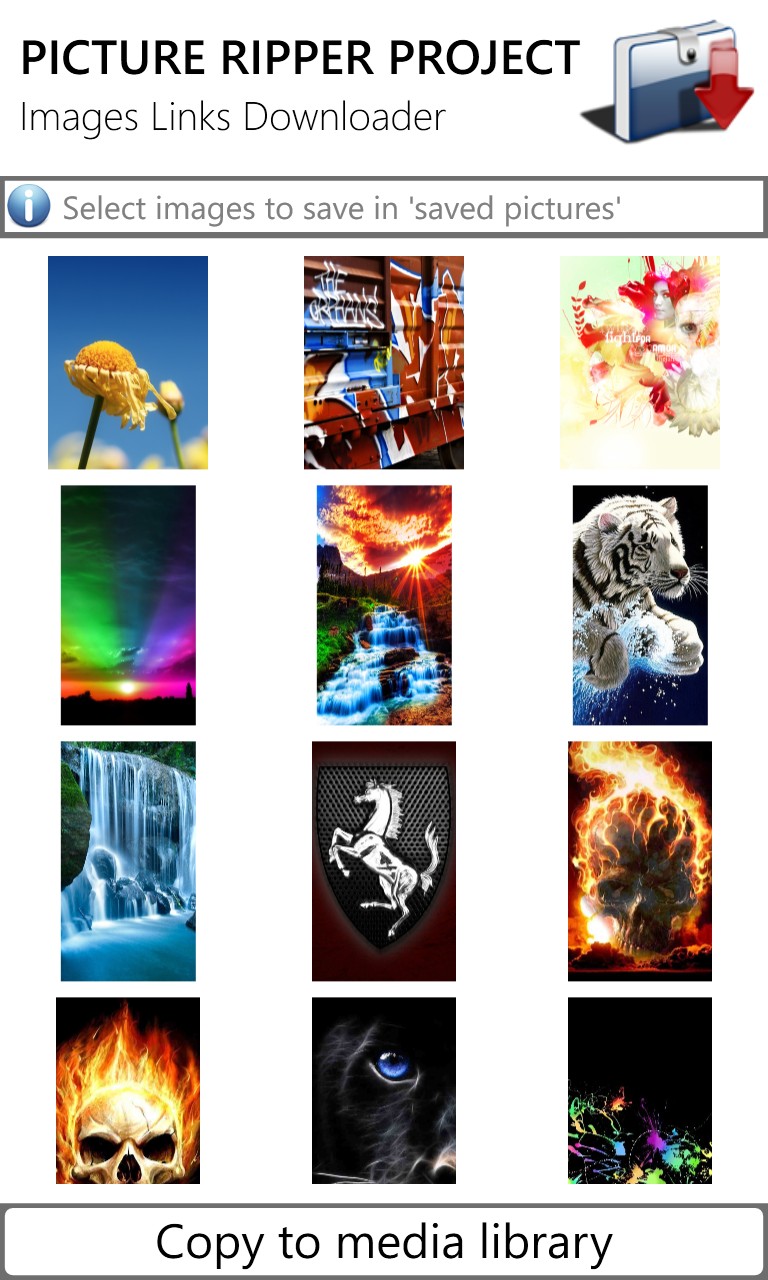The width and height of the screenshot is (768, 1280).
Task: Select the blue-eyed panther image
Action: pos(384,1090)
